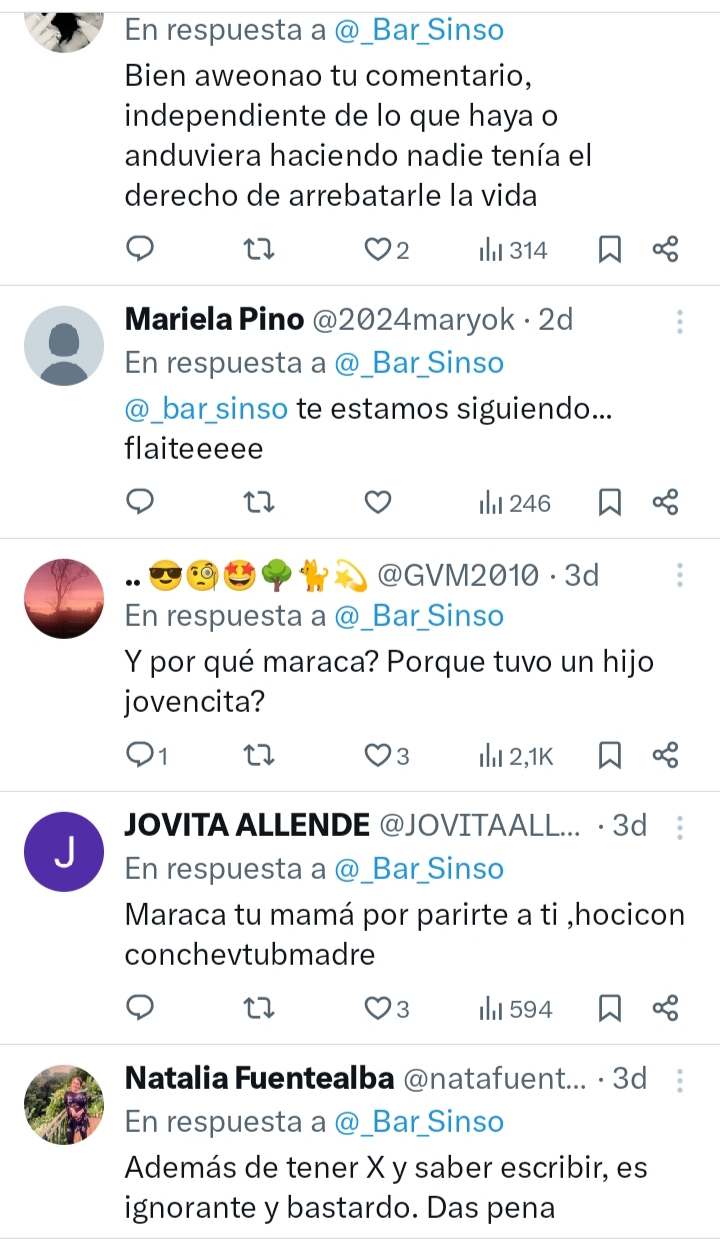This screenshot has height=1244, width=720.
Task: Open overflow menu on Natalia Fuentealba's reply
Action: click(x=680, y=1081)
